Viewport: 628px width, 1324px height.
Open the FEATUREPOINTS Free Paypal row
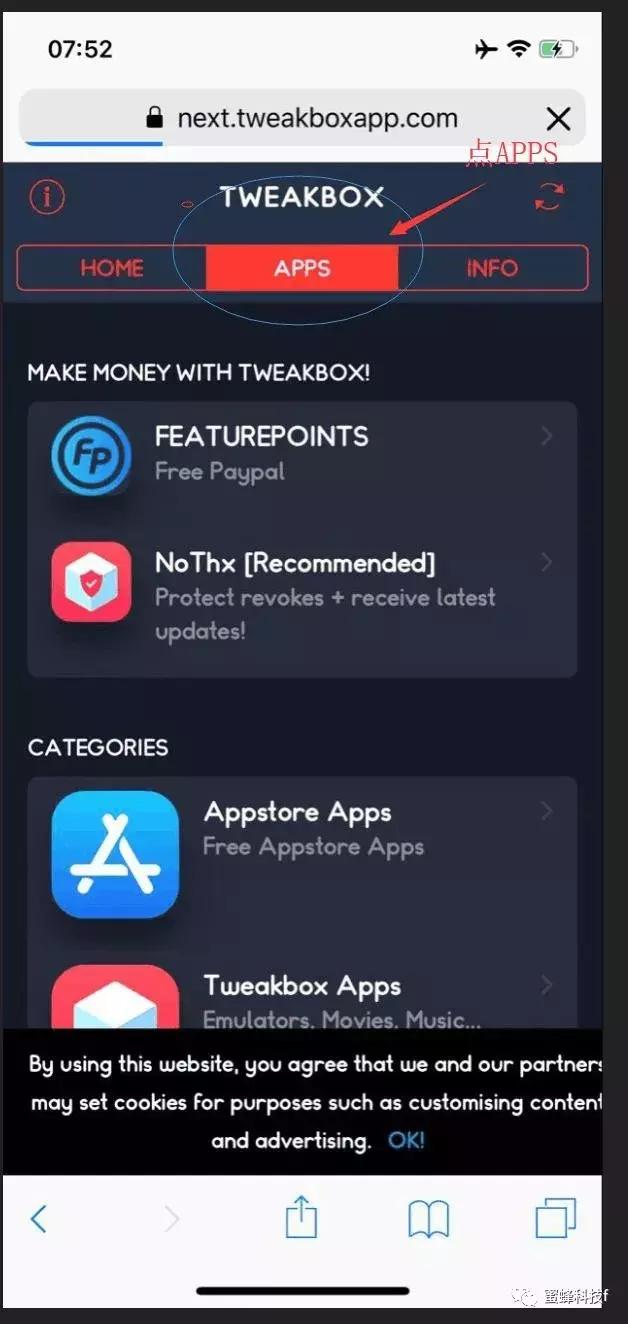pos(302,455)
